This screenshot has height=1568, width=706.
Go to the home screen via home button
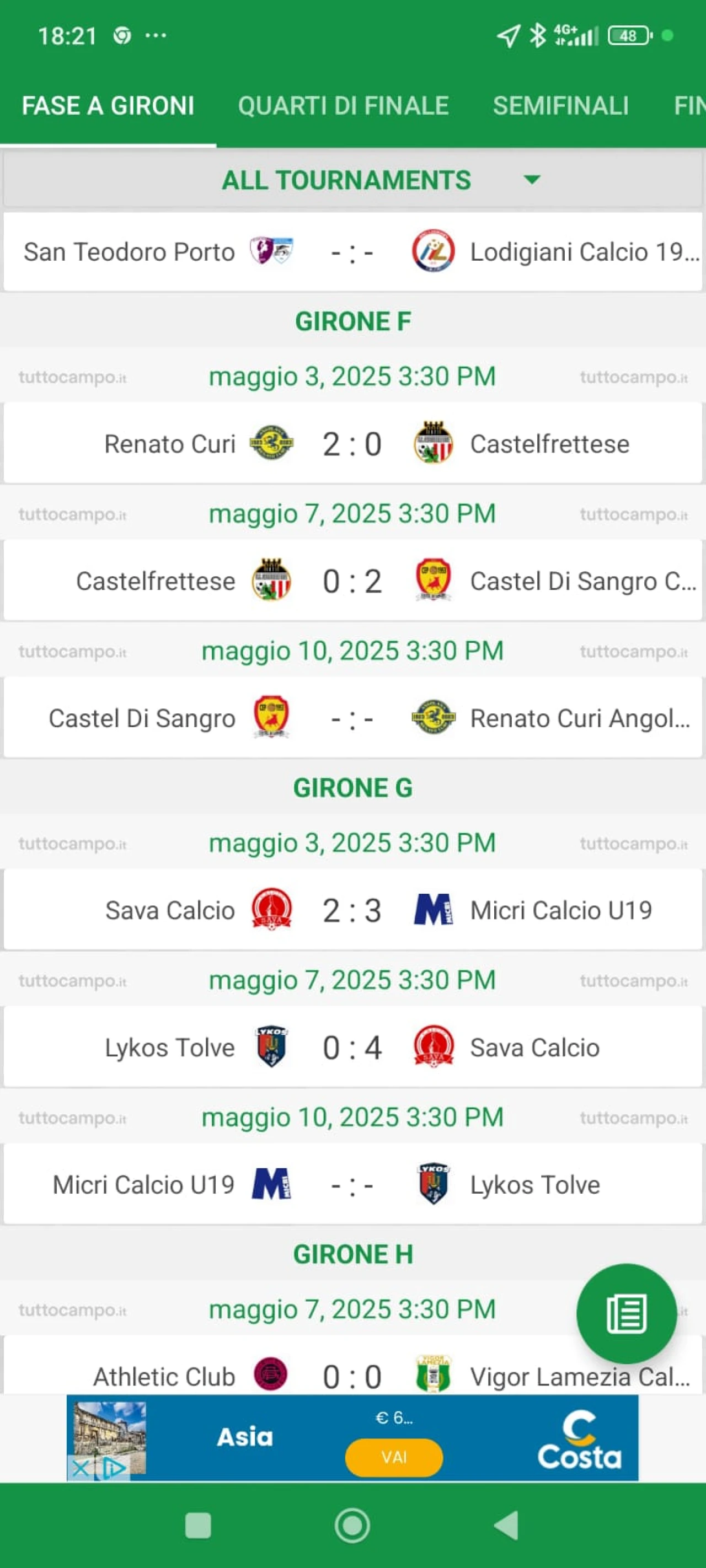coord(352,1526)
